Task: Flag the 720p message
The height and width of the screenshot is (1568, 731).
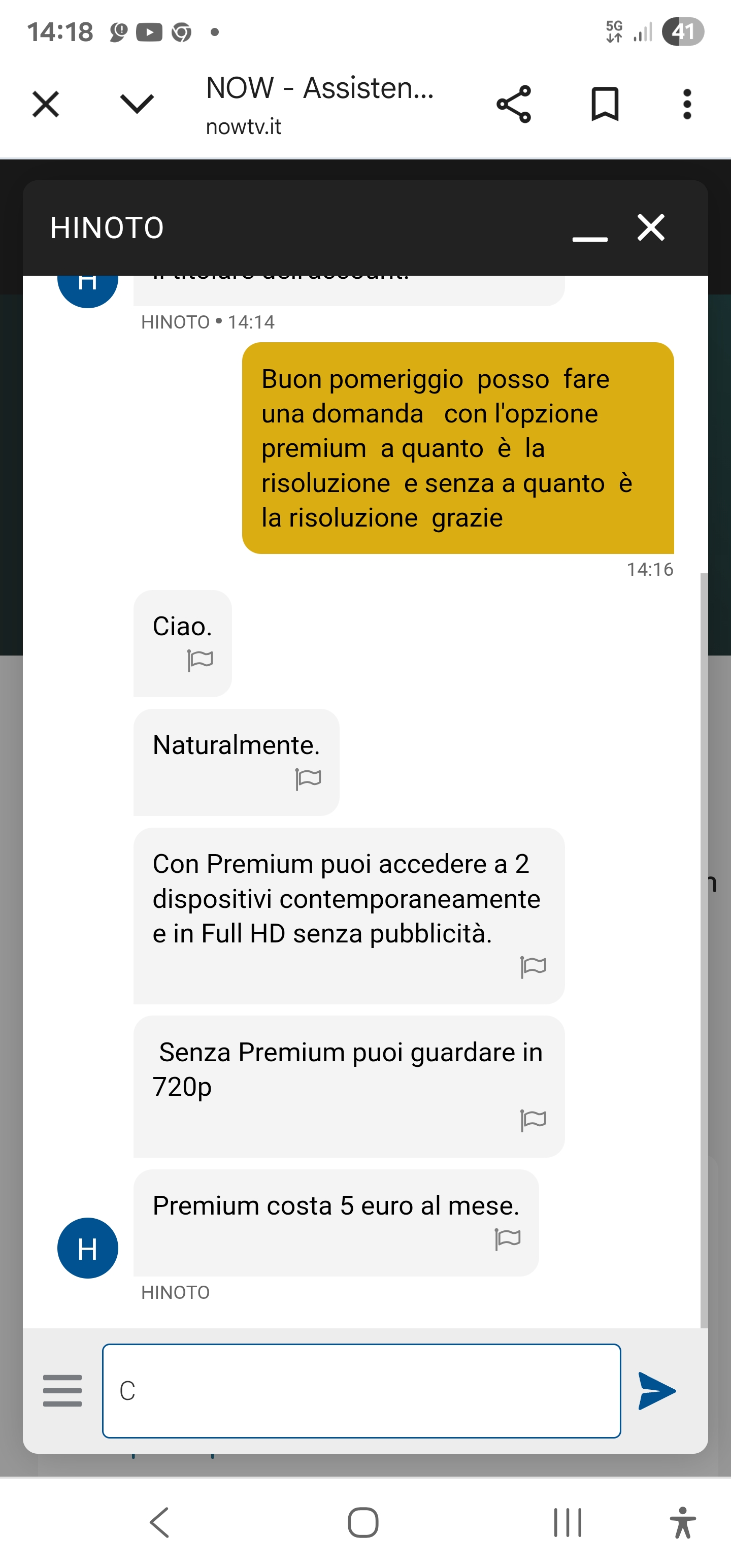Action: pos(533,1120)
